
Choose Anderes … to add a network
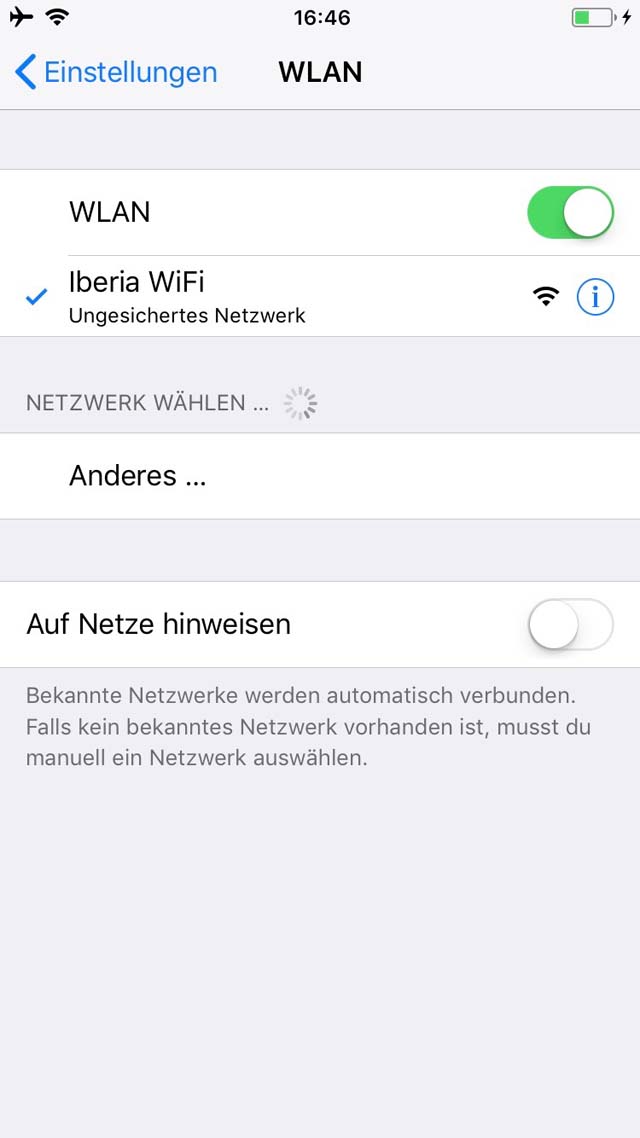pos(320,476)
